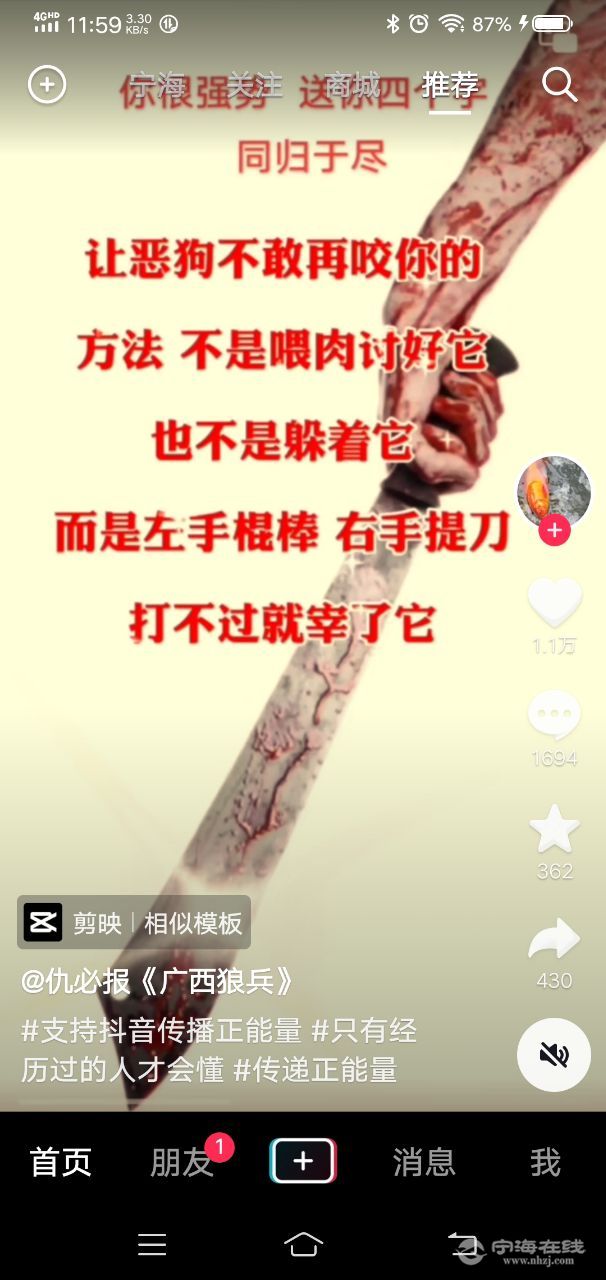Switch to the 商城 tab
Screen dimensions: 606x1280
pyautogui.click(x=352, y=86)
